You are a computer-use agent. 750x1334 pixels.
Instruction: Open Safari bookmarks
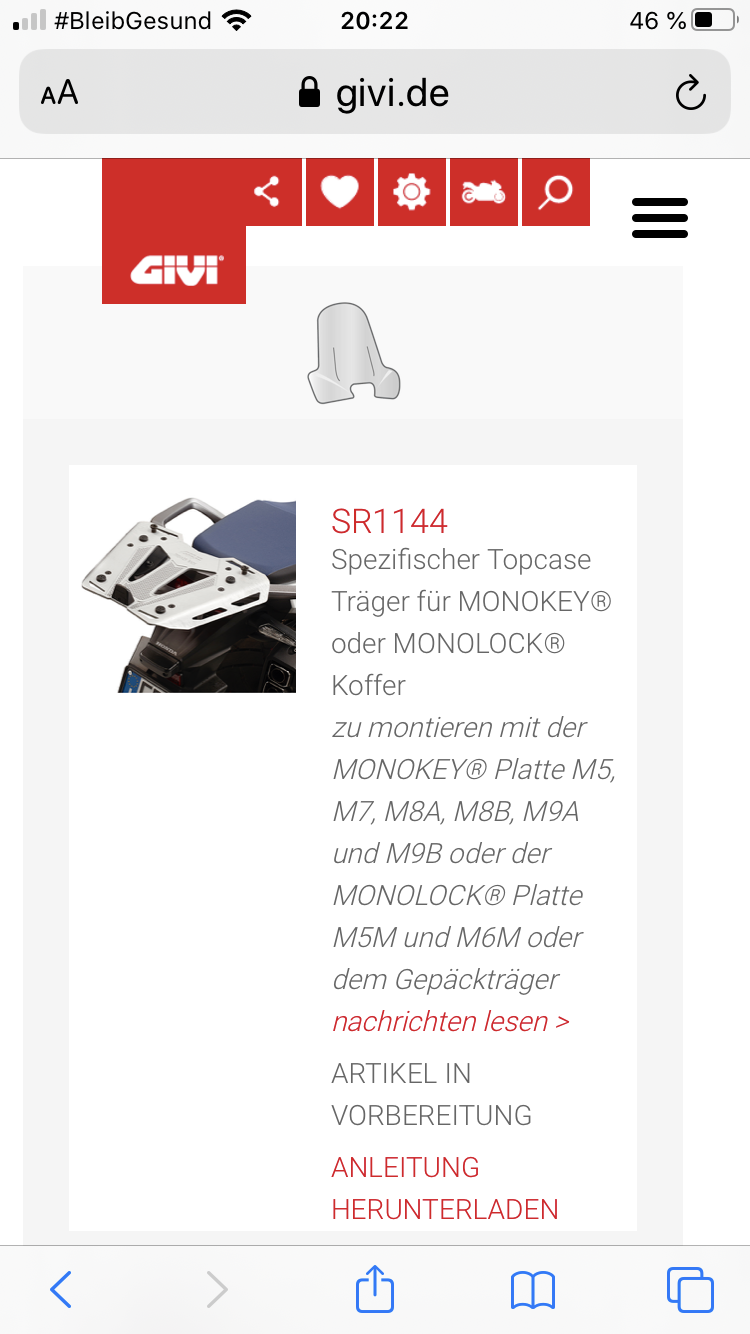click(532, 1290)
